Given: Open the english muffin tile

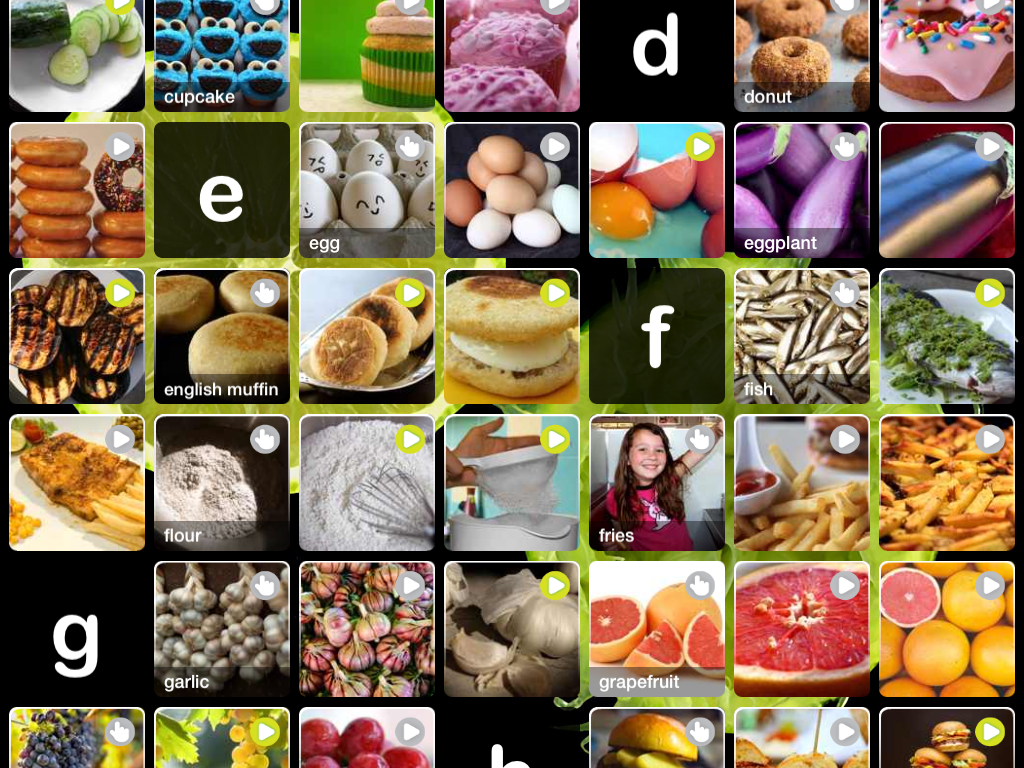Looking at the screenshot, I should pos(222,336).
